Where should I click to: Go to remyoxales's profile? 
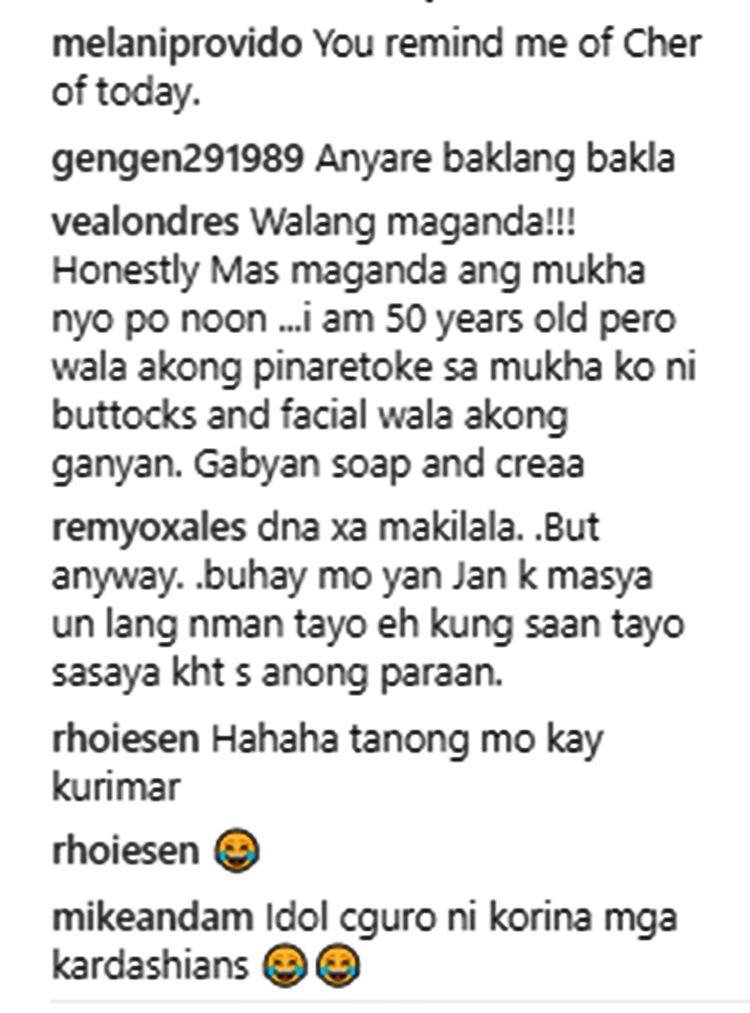tap(145, 527)
